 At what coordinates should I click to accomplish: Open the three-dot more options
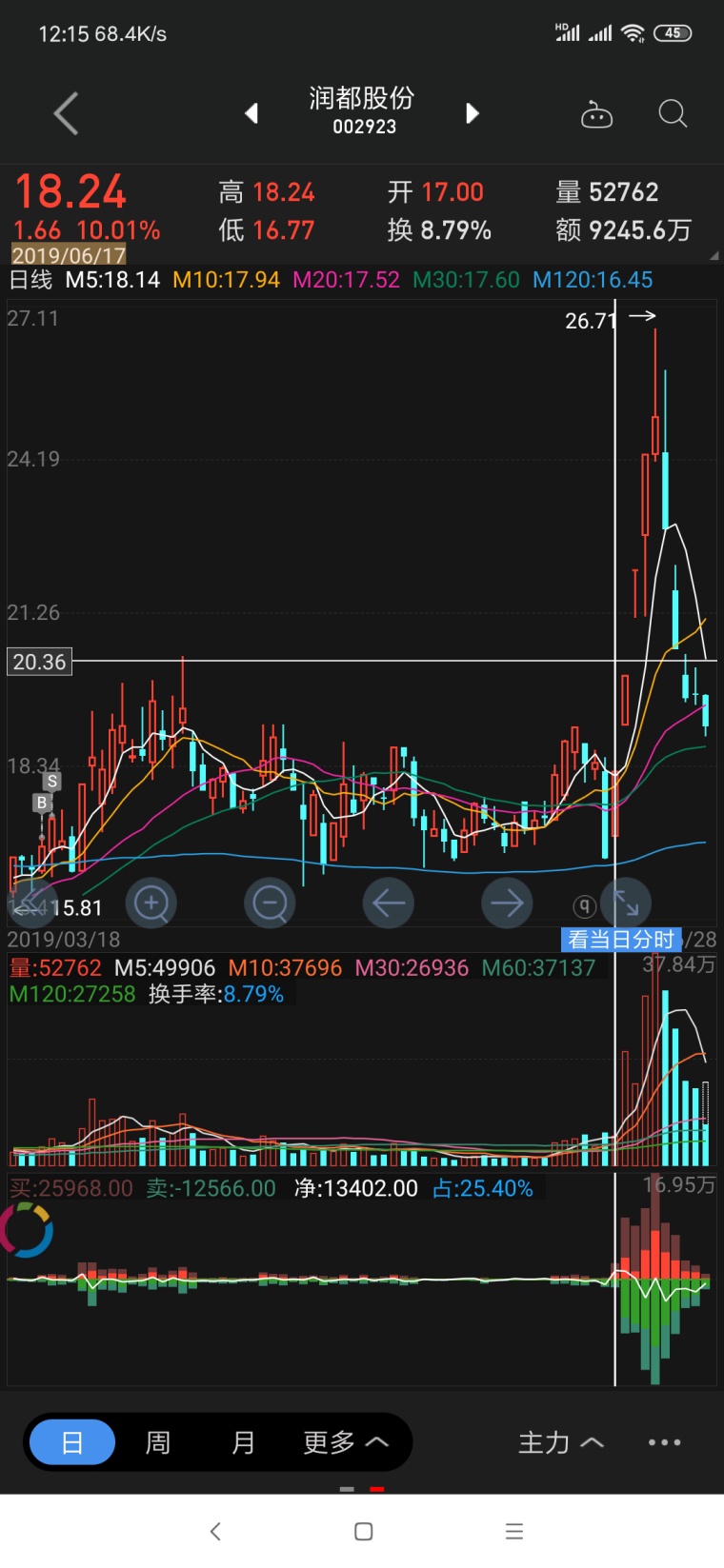pyautogui.click(x=664, y=1442)
